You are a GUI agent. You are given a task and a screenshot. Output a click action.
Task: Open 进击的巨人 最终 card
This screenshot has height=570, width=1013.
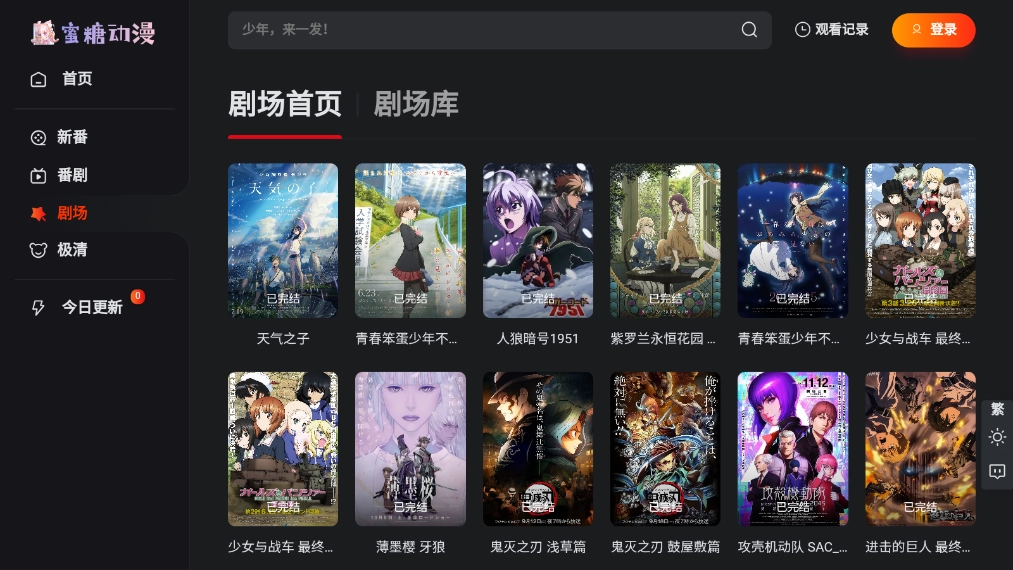pos(920,449)
